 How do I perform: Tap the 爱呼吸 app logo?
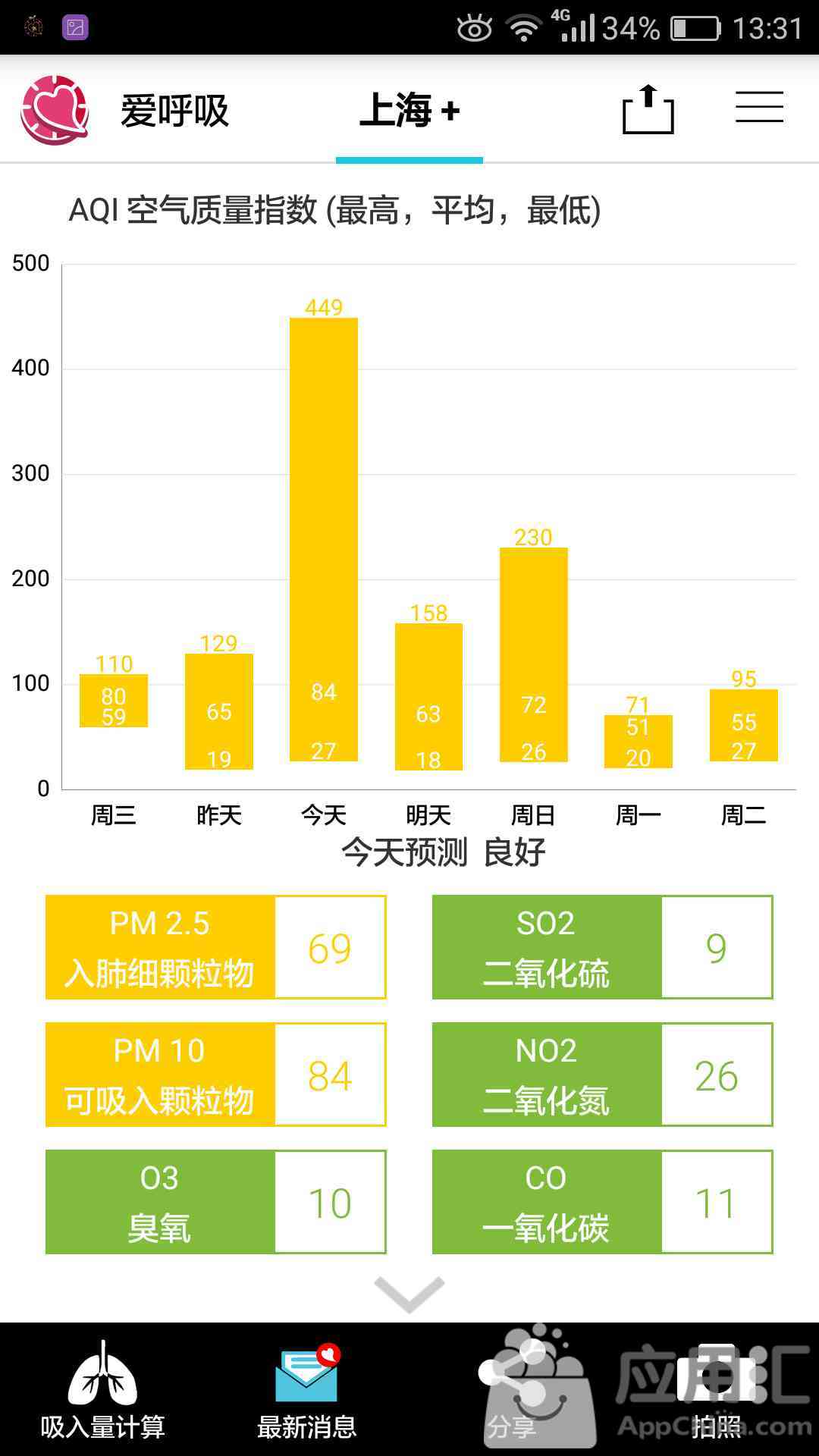coord(55,110)
